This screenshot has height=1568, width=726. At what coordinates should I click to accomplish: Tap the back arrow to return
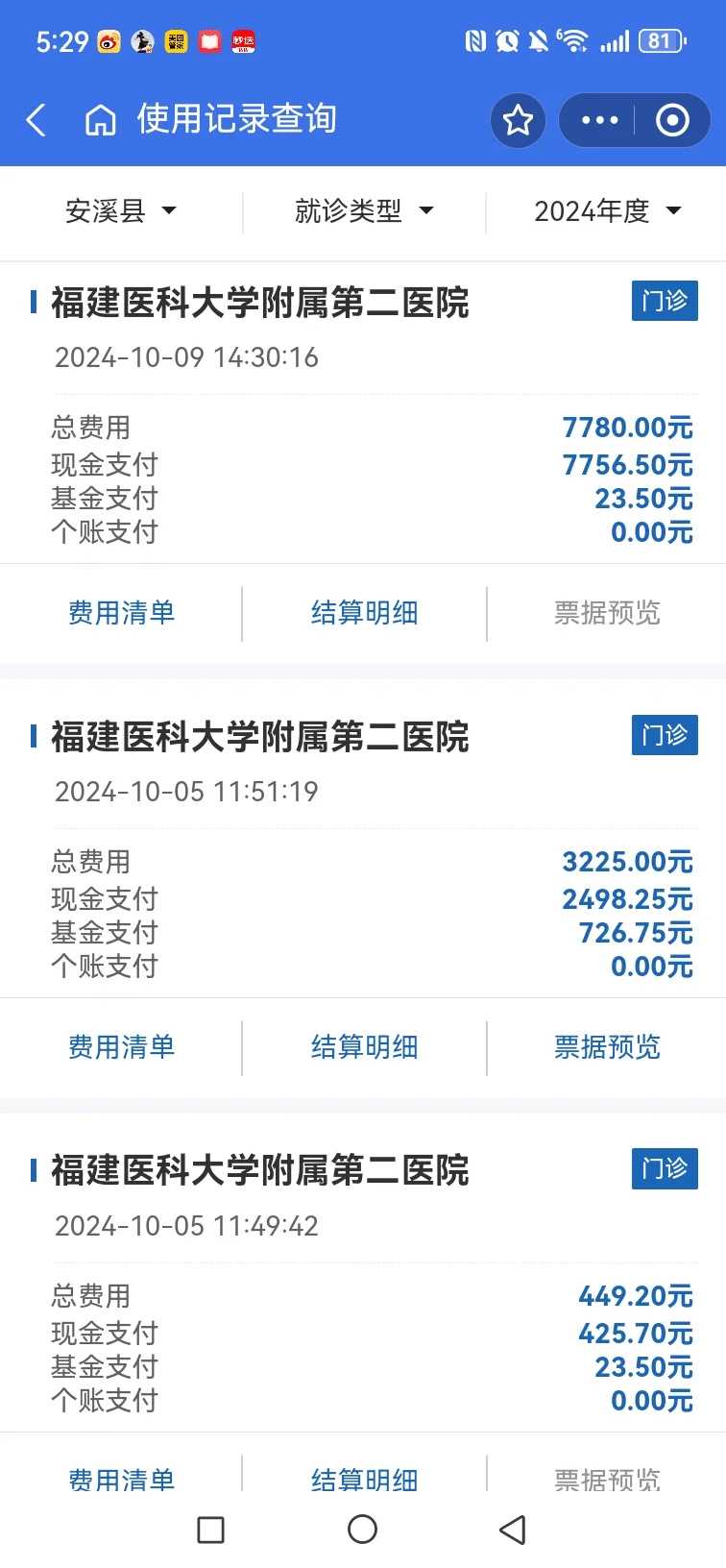36,120
